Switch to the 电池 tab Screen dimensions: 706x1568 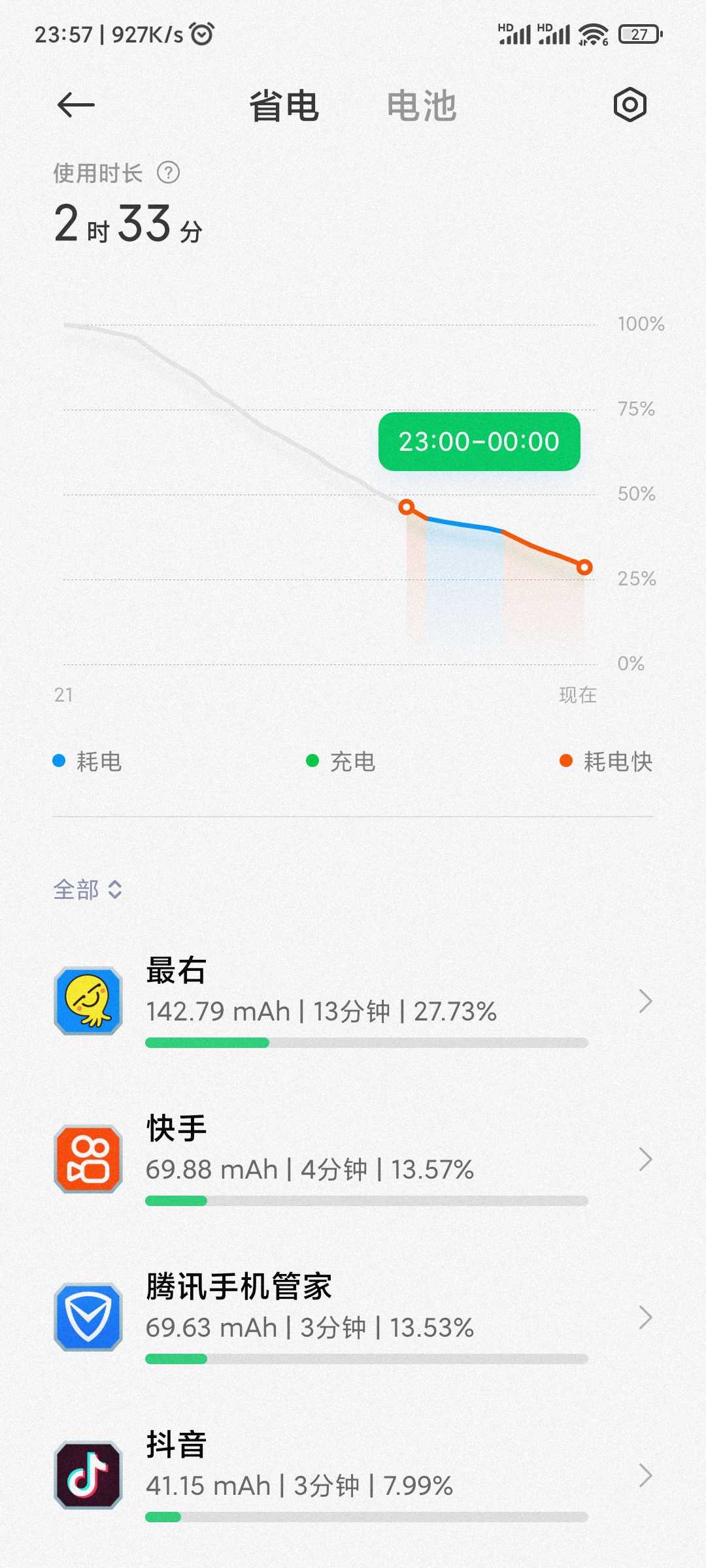(422, 106)
